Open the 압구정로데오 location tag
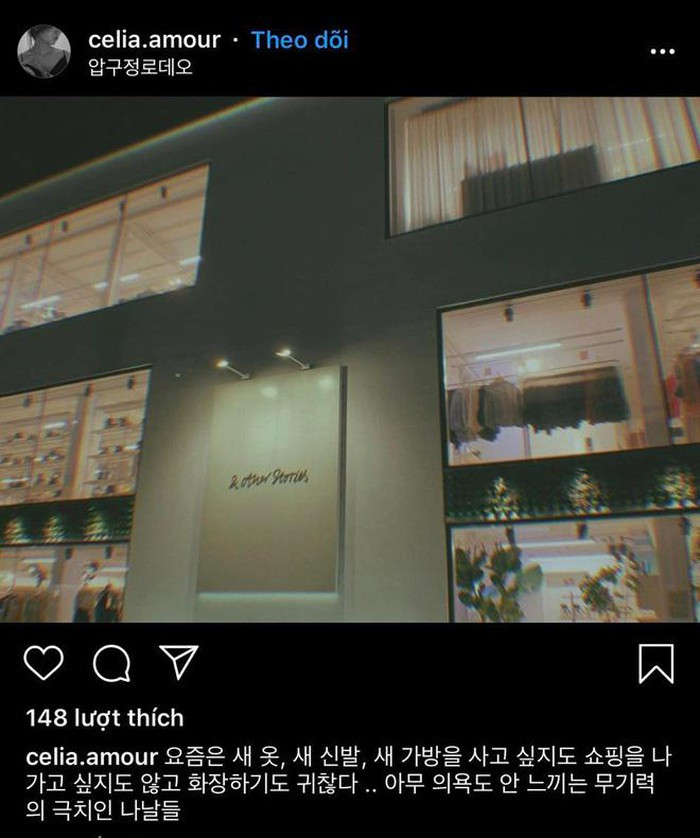 139,68
